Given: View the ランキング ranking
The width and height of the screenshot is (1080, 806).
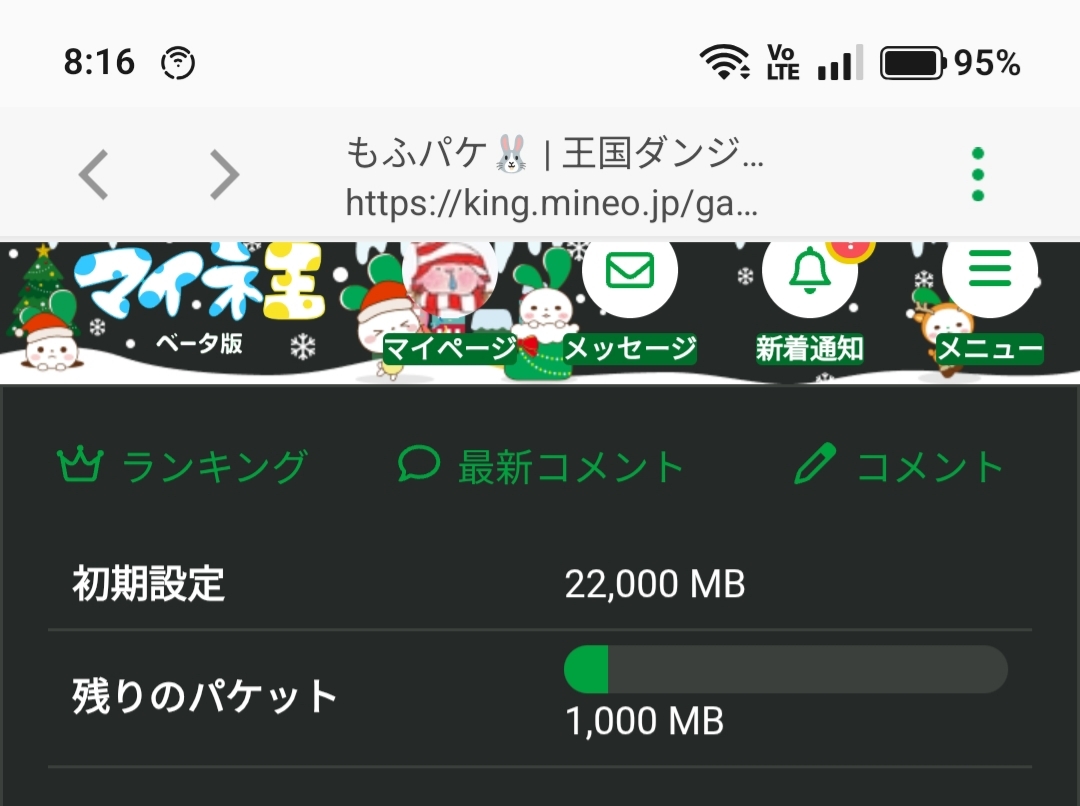Looking at the screenshot, I should click(182, 466).
